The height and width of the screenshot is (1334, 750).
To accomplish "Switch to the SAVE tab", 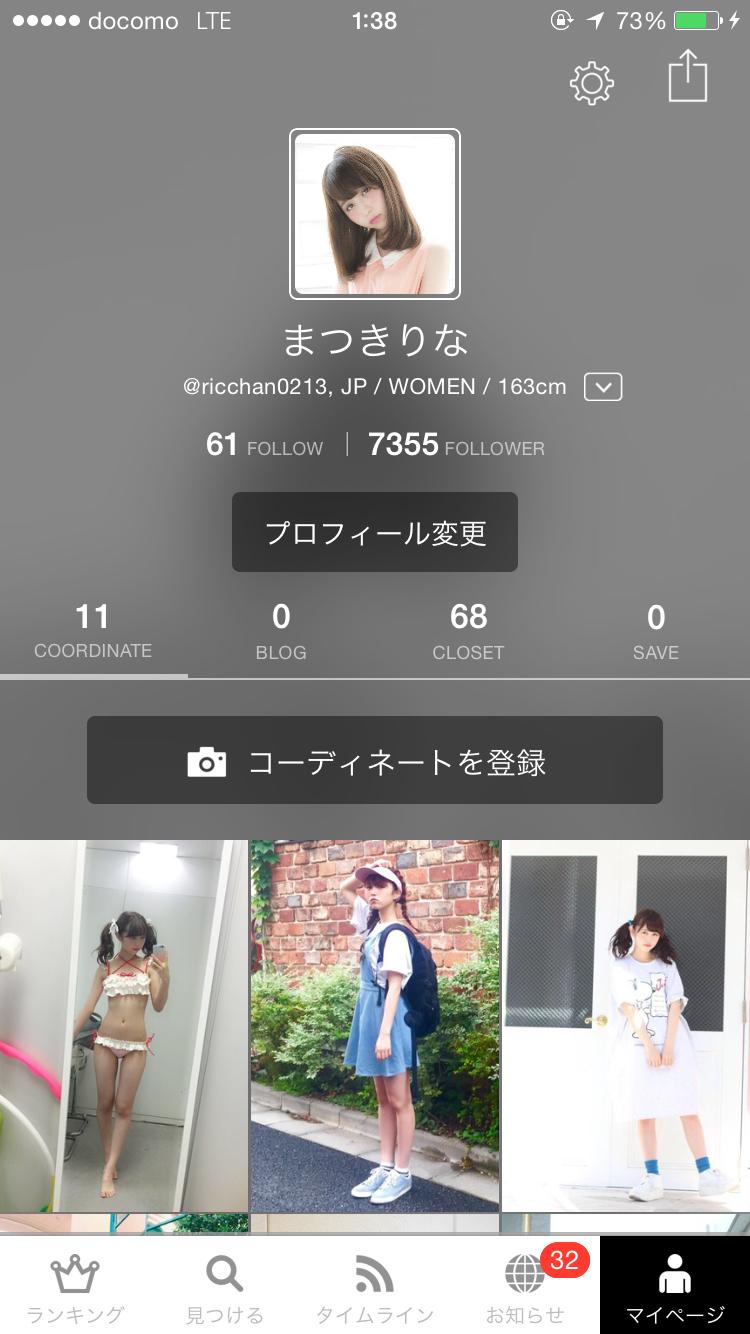I will pos(656,631).
